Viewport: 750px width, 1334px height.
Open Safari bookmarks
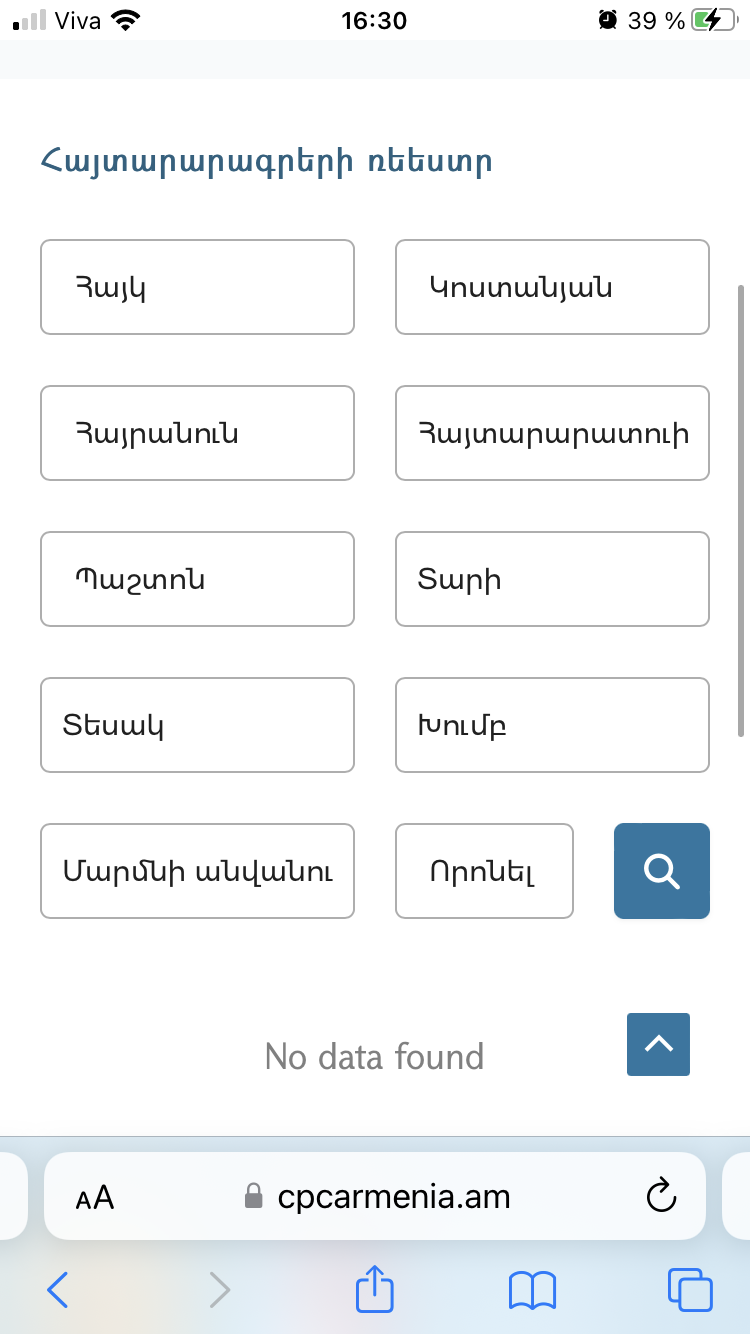pos(532,1290)
